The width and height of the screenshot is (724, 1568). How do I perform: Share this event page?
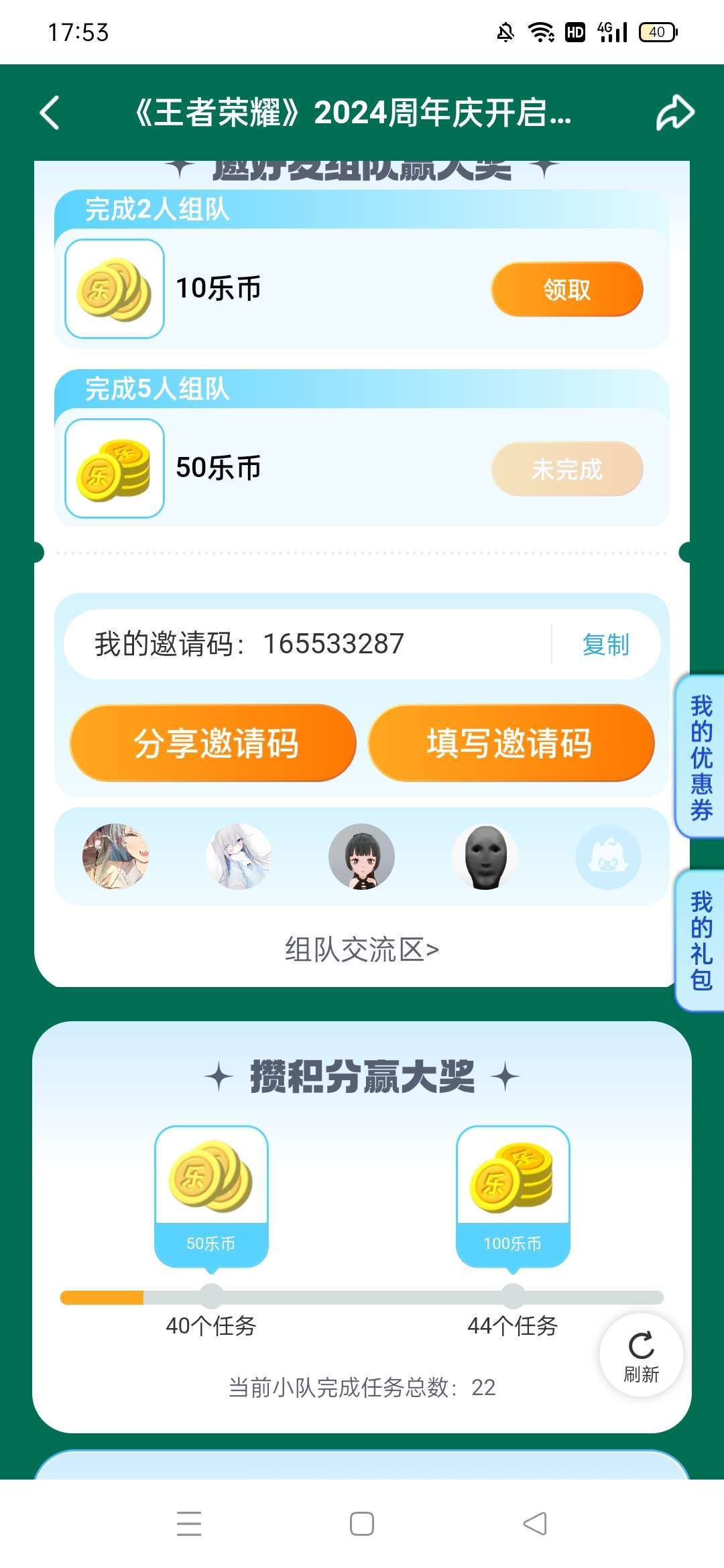pos(674,113)
